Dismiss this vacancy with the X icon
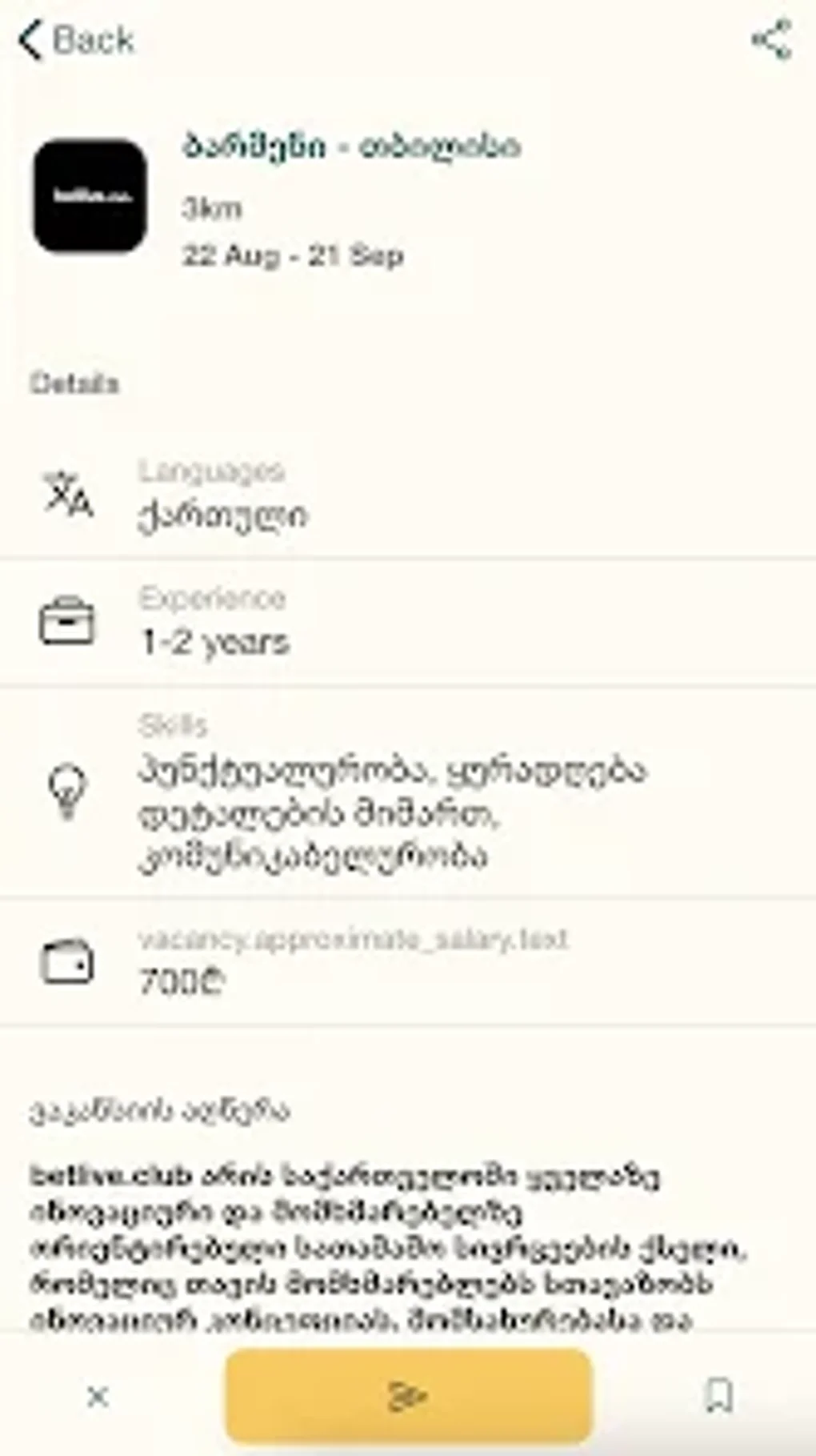The image size is (816, 1456). (x=98, y=1397)
